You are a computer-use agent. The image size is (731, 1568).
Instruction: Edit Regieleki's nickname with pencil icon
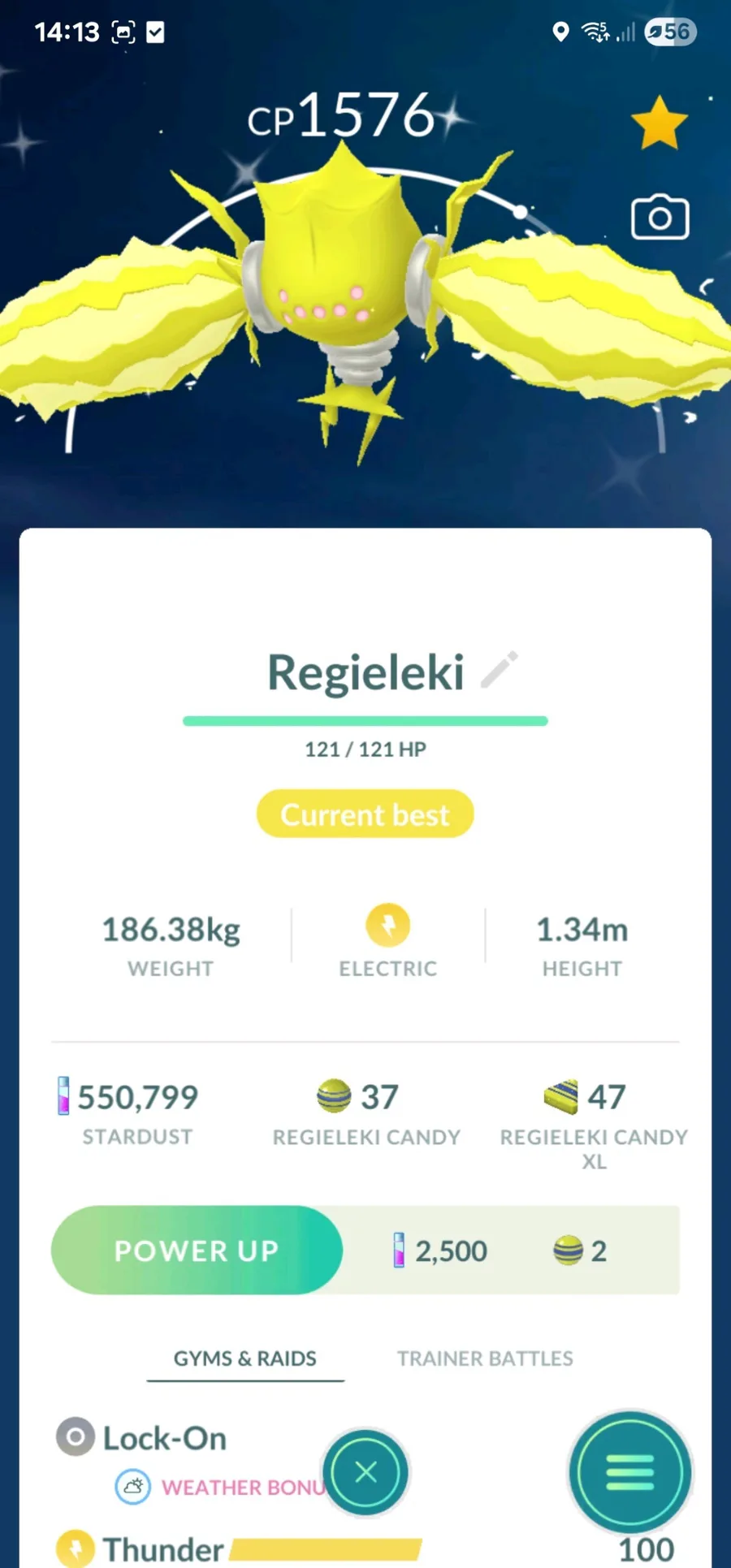coord(499,670)
